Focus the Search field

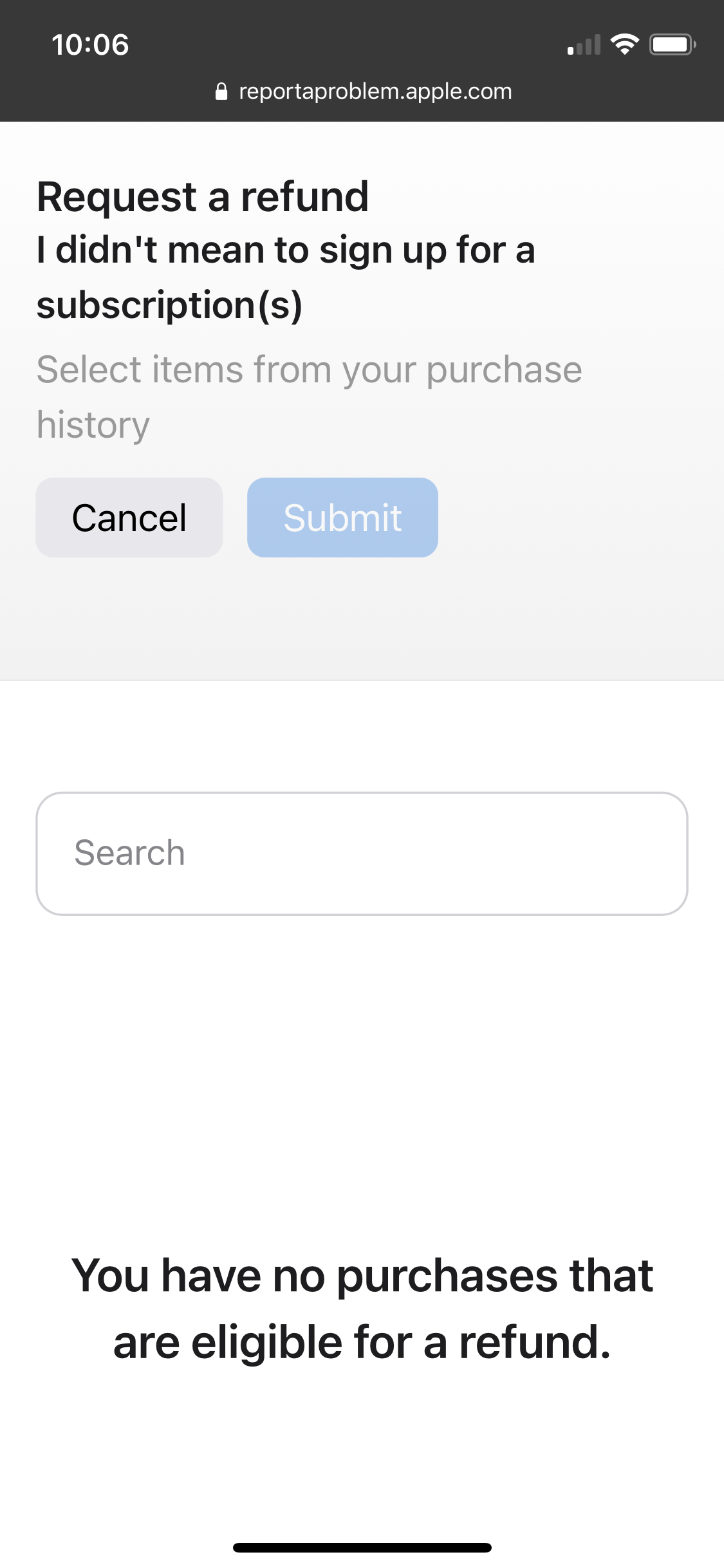pyautogui.click(x=362, y=853)
